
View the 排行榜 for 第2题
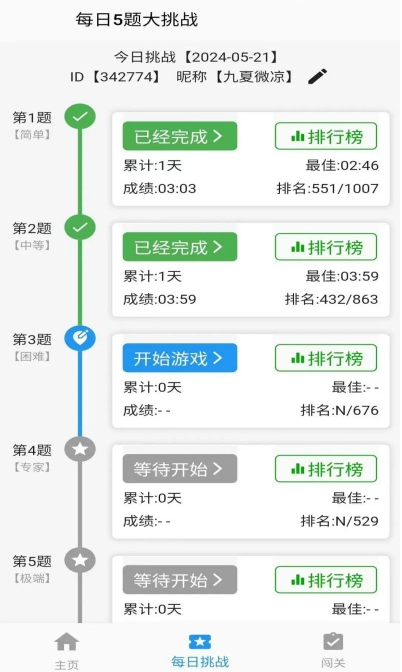pyautogui.click(x=326, y=247)
